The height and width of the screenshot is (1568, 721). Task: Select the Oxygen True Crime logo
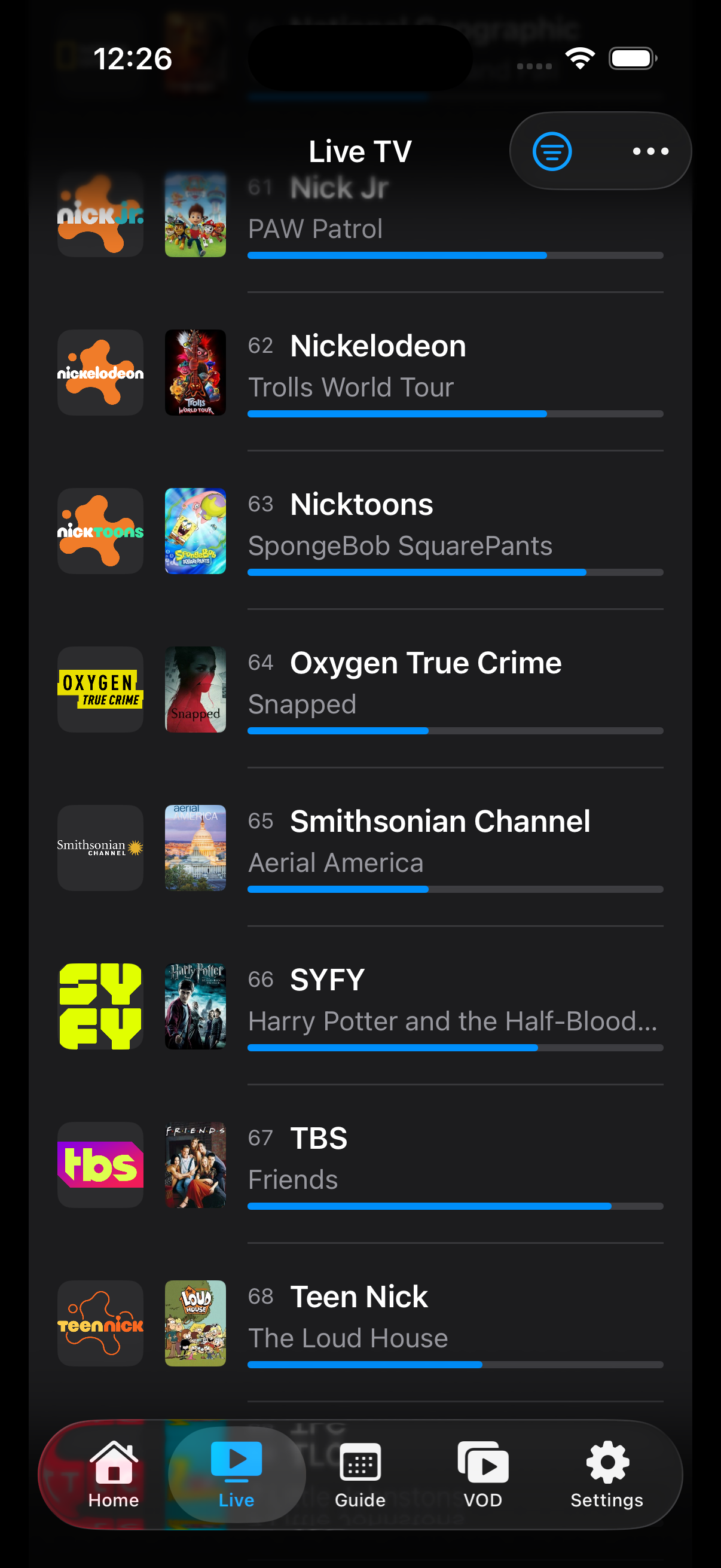point(100,690)
